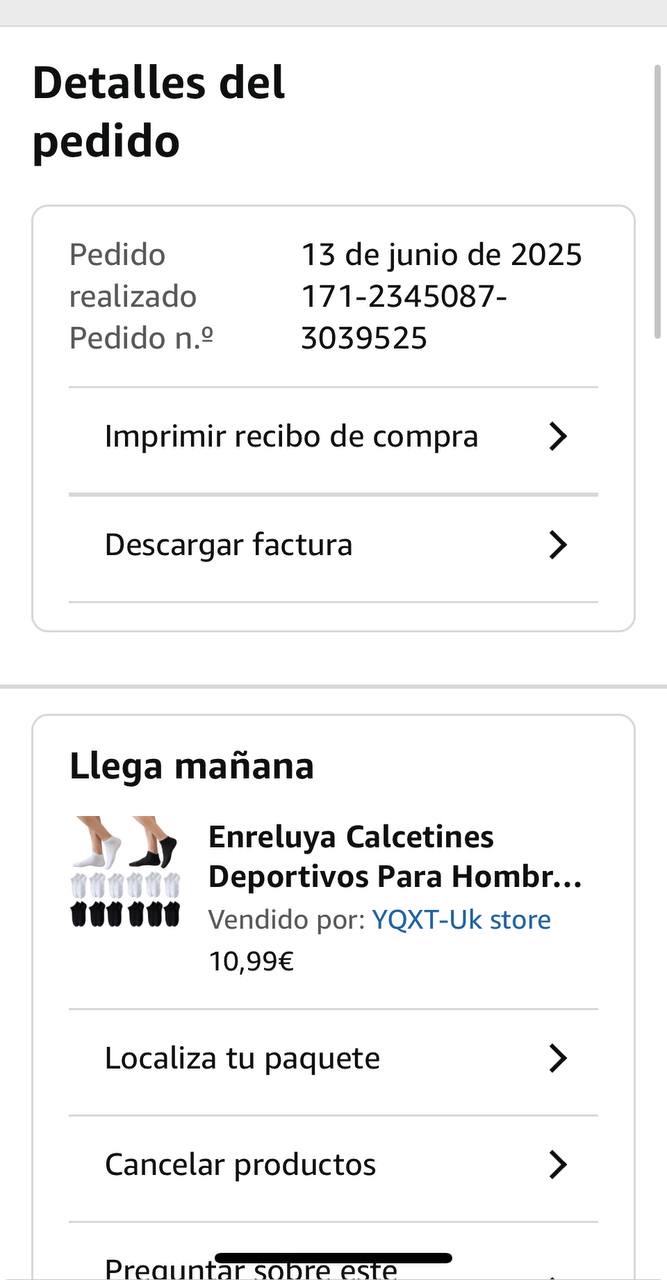Open Imprimir recibo de compra
Image resolution: width=667 pixels, height=1280 pixels.
[x=333, y=437]
